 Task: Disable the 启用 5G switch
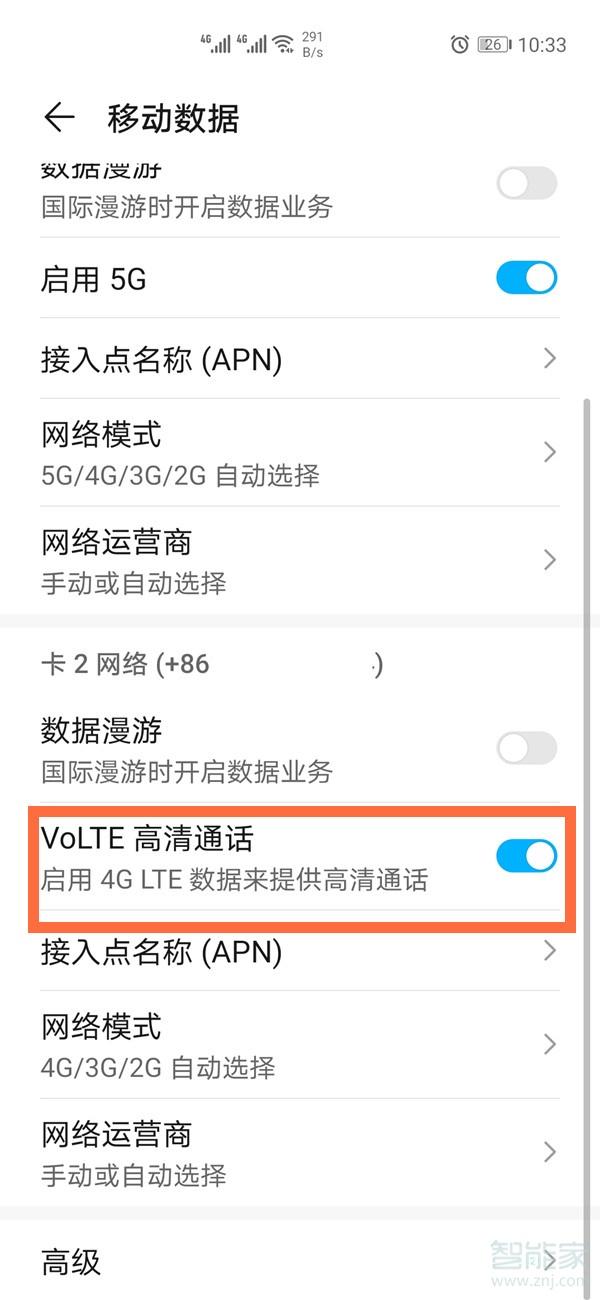526,278
